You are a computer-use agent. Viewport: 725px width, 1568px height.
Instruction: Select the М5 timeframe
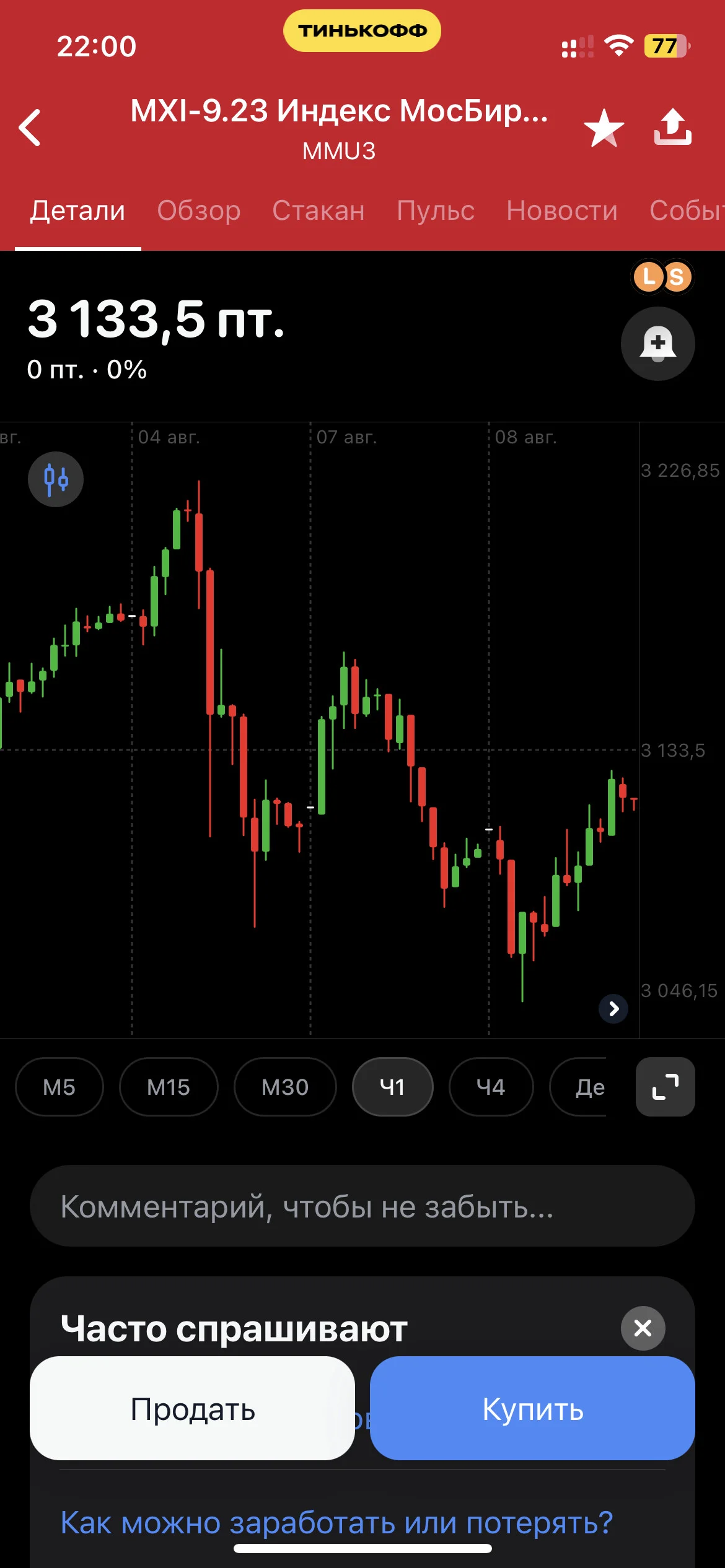59,1087
